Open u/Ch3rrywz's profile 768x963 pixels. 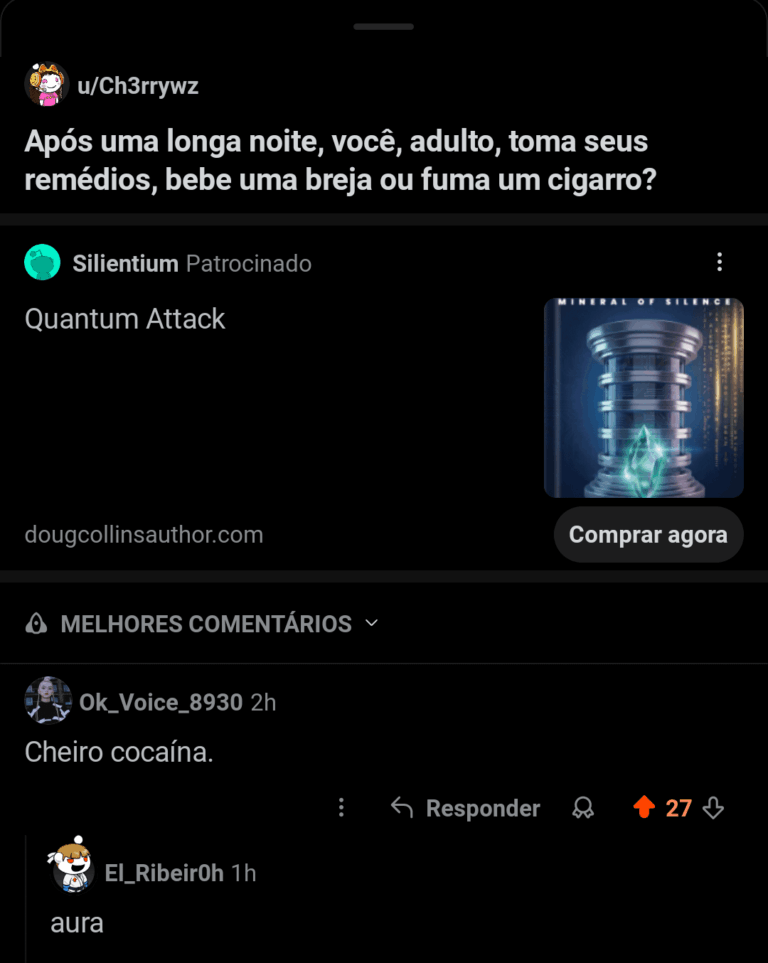137,86
